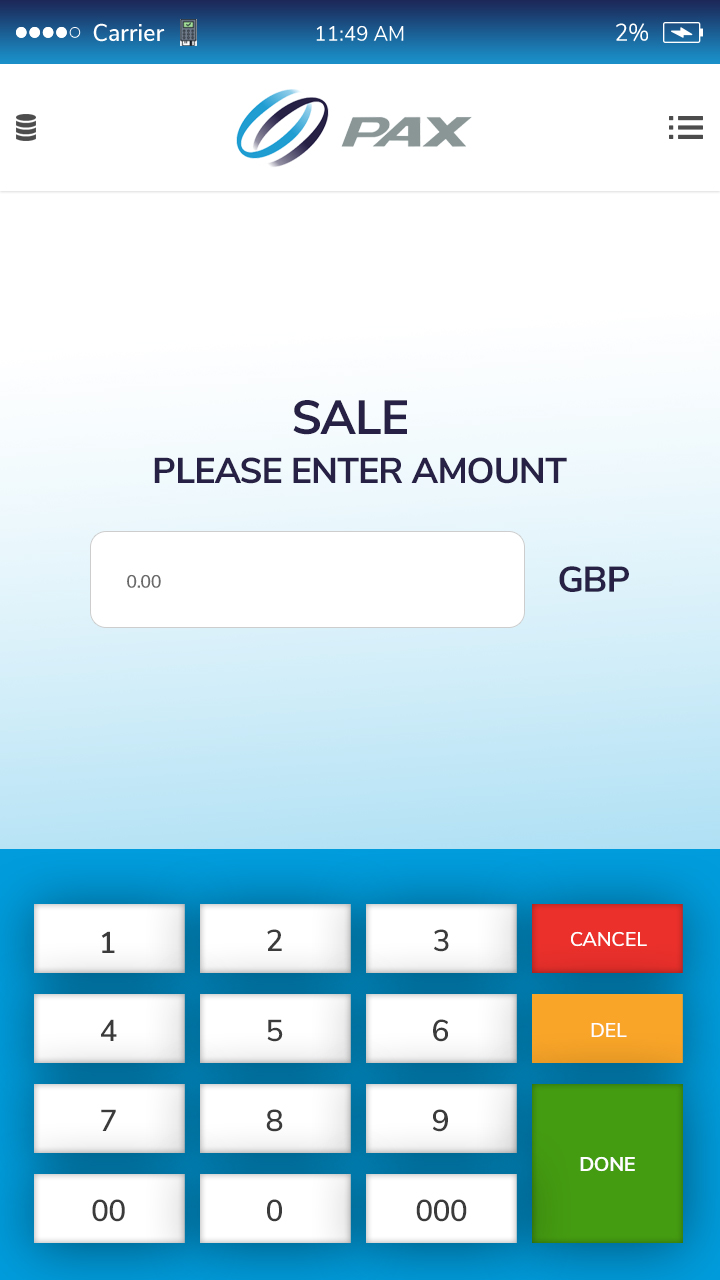The height and width of the screenshot is (1280, 720).
Task: Tap the triple zero 000 key
Action: point(441,1209)
